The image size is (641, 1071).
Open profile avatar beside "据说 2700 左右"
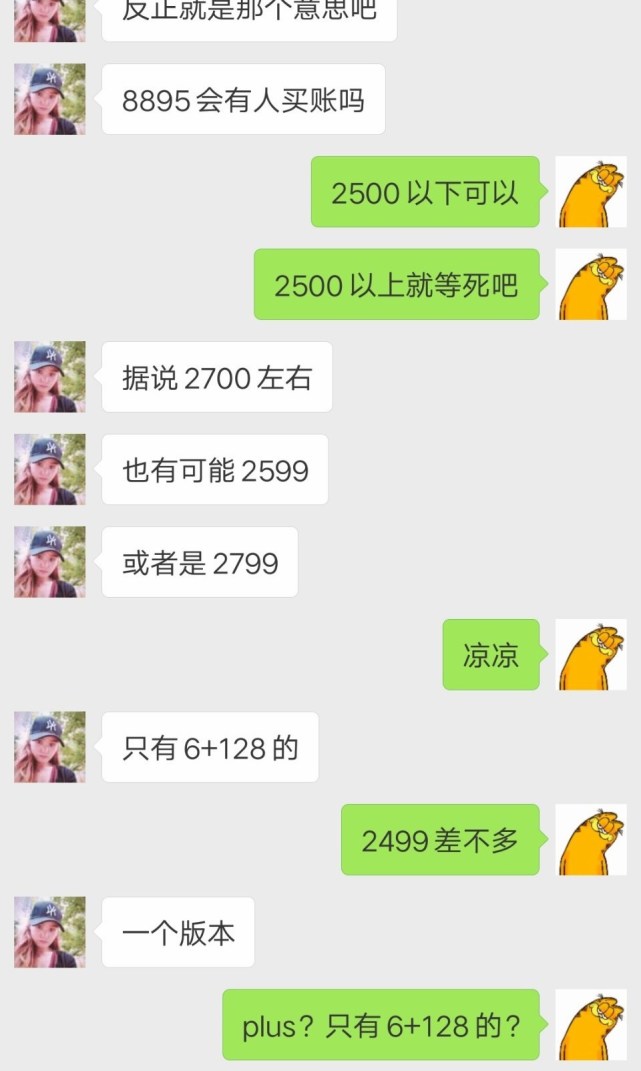pos(50,377)
